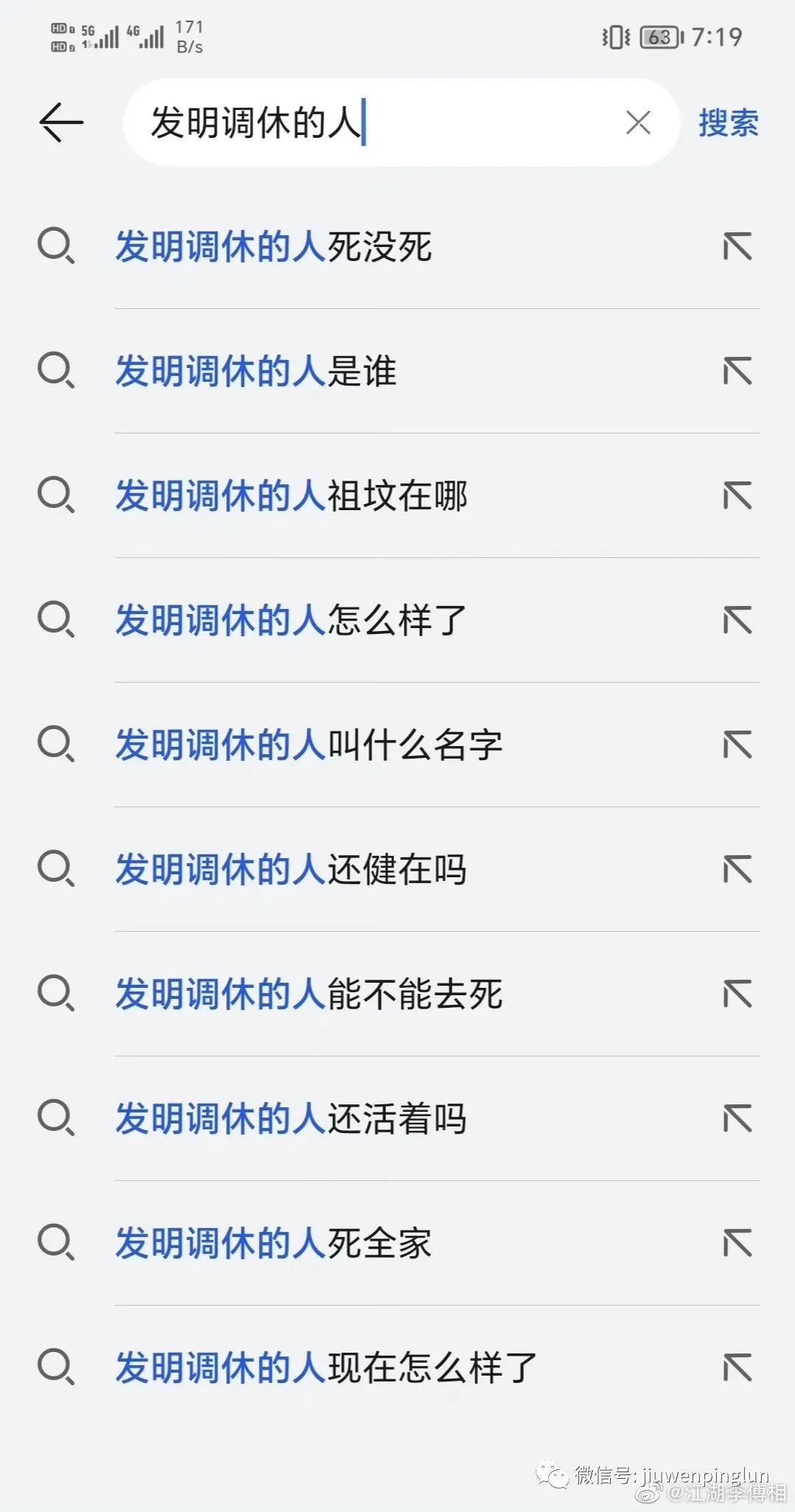Tap the search field with 发明调休的人
795x1512 pixels.
(368, 122)
